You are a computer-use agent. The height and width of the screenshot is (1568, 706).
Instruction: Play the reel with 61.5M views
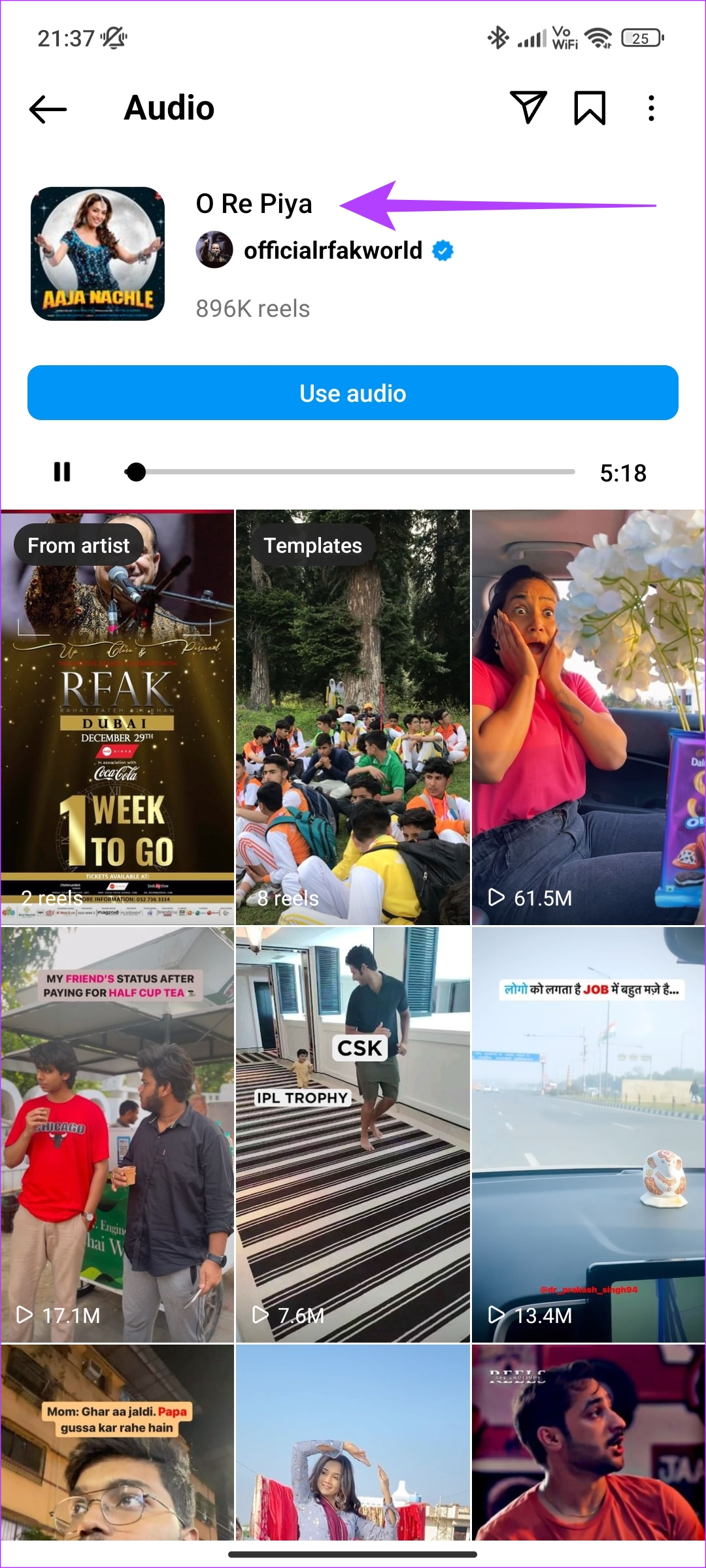588,717
